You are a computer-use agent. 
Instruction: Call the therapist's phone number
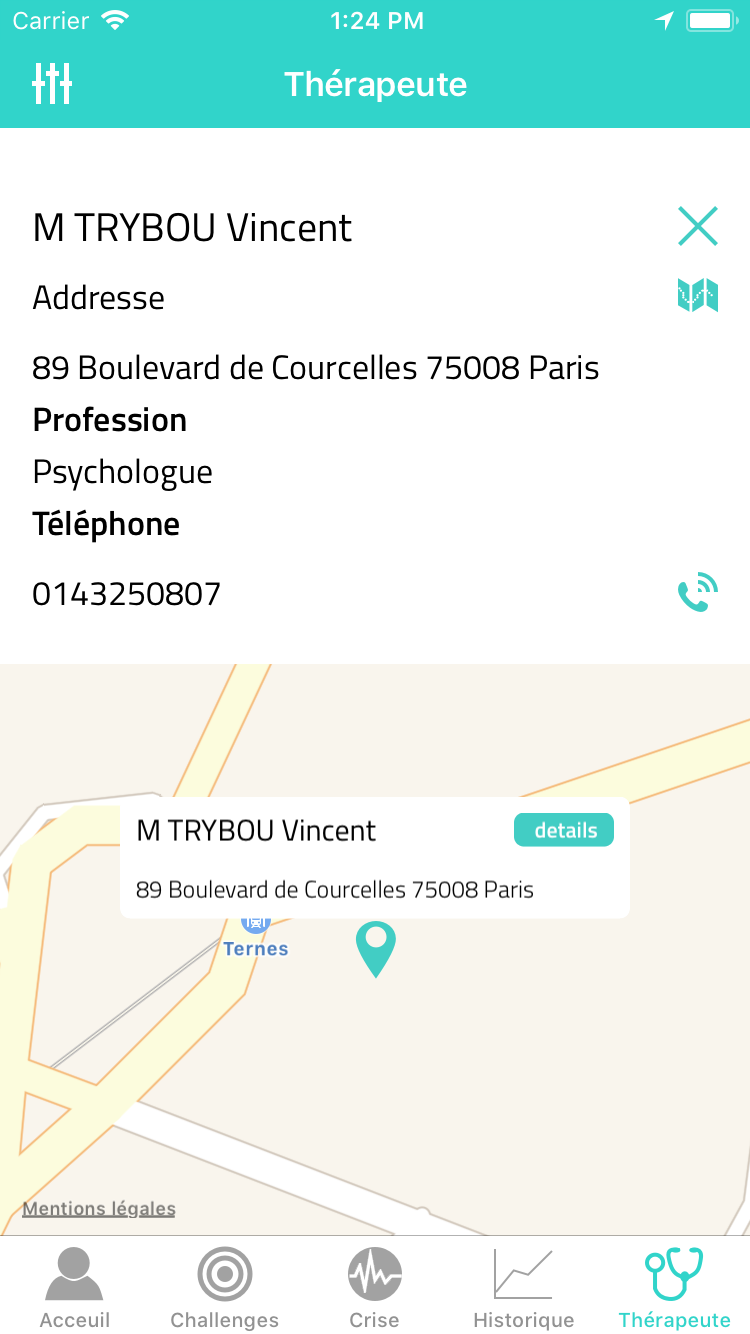698,592
